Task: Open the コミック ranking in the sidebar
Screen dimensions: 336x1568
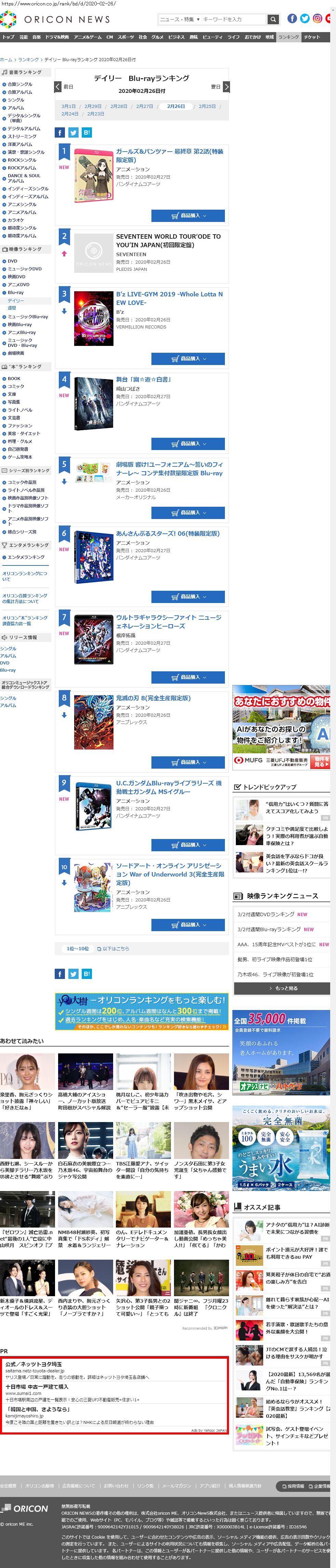Action: pos(16,387)
